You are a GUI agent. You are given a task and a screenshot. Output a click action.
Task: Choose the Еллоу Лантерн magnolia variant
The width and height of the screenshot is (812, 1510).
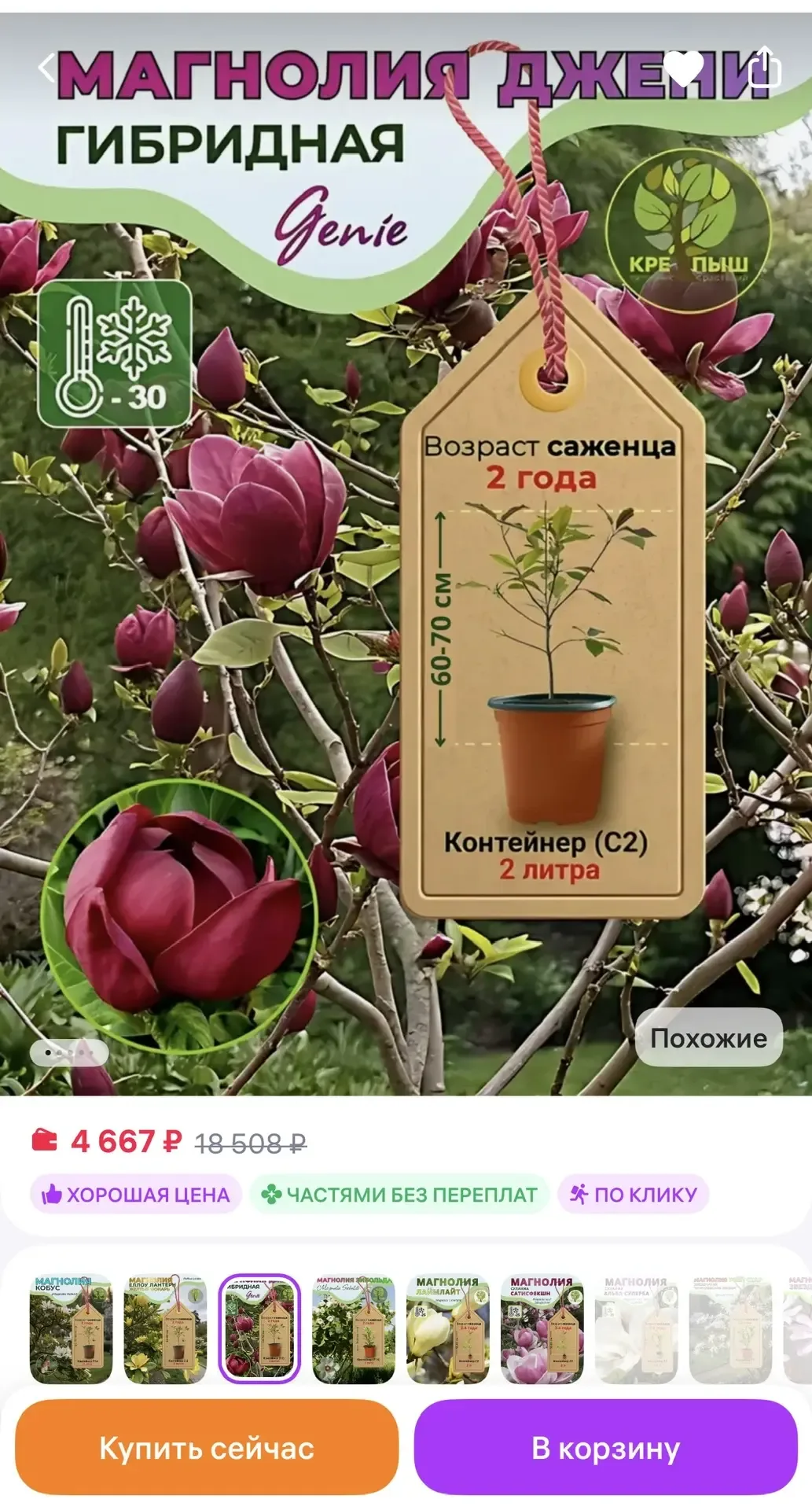[165, 1329]
